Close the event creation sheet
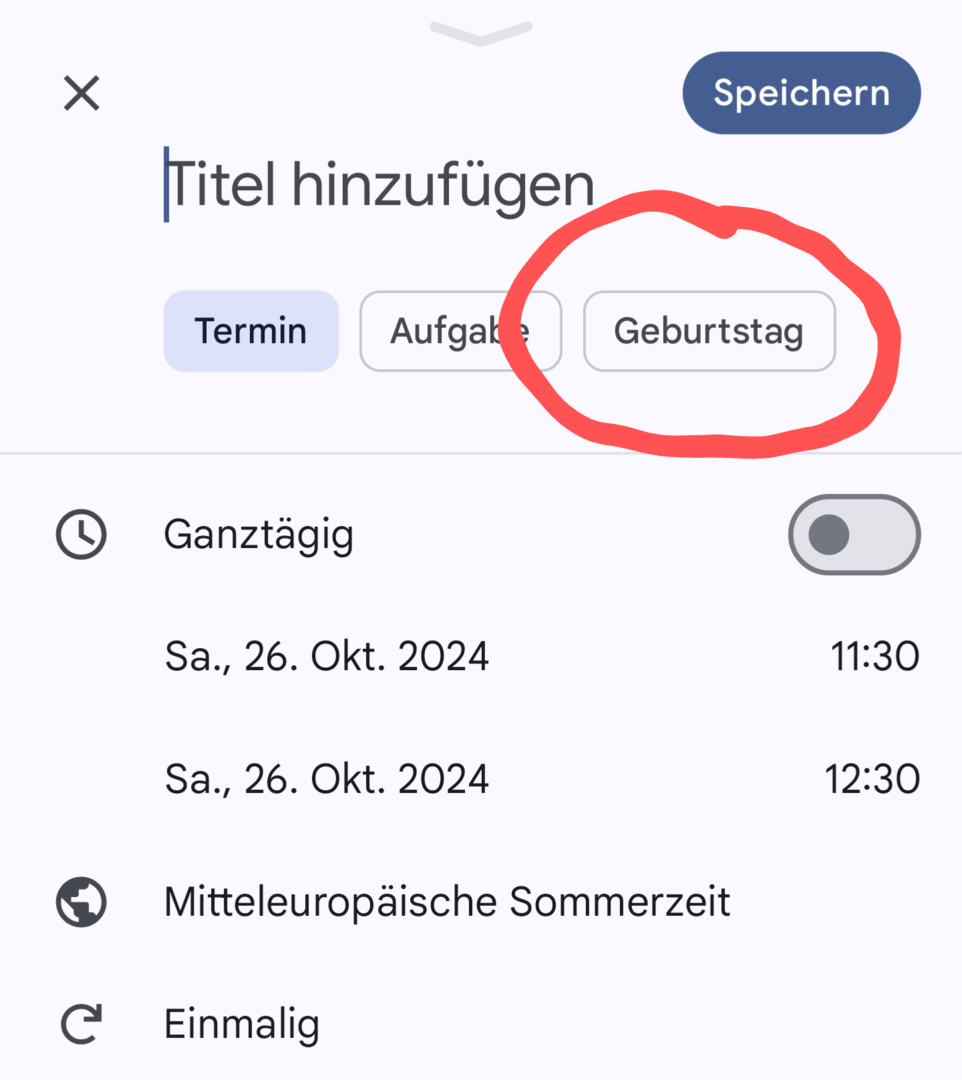Image resolution: width=962 pixels, height=1080 pixels. pos(81,94)
